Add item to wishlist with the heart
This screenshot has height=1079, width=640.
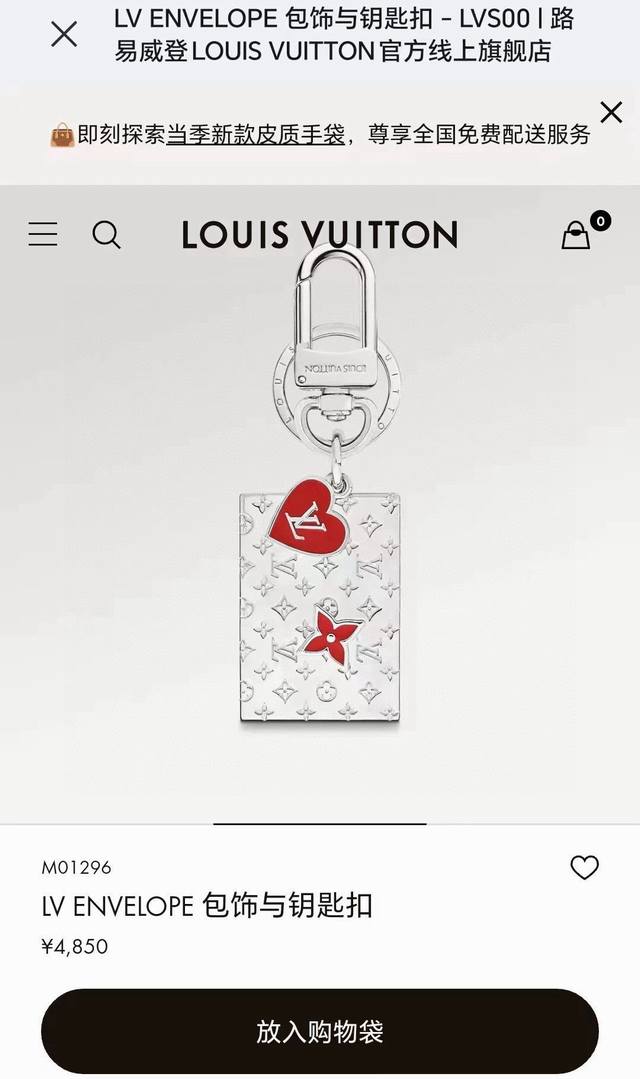[584, 868]
